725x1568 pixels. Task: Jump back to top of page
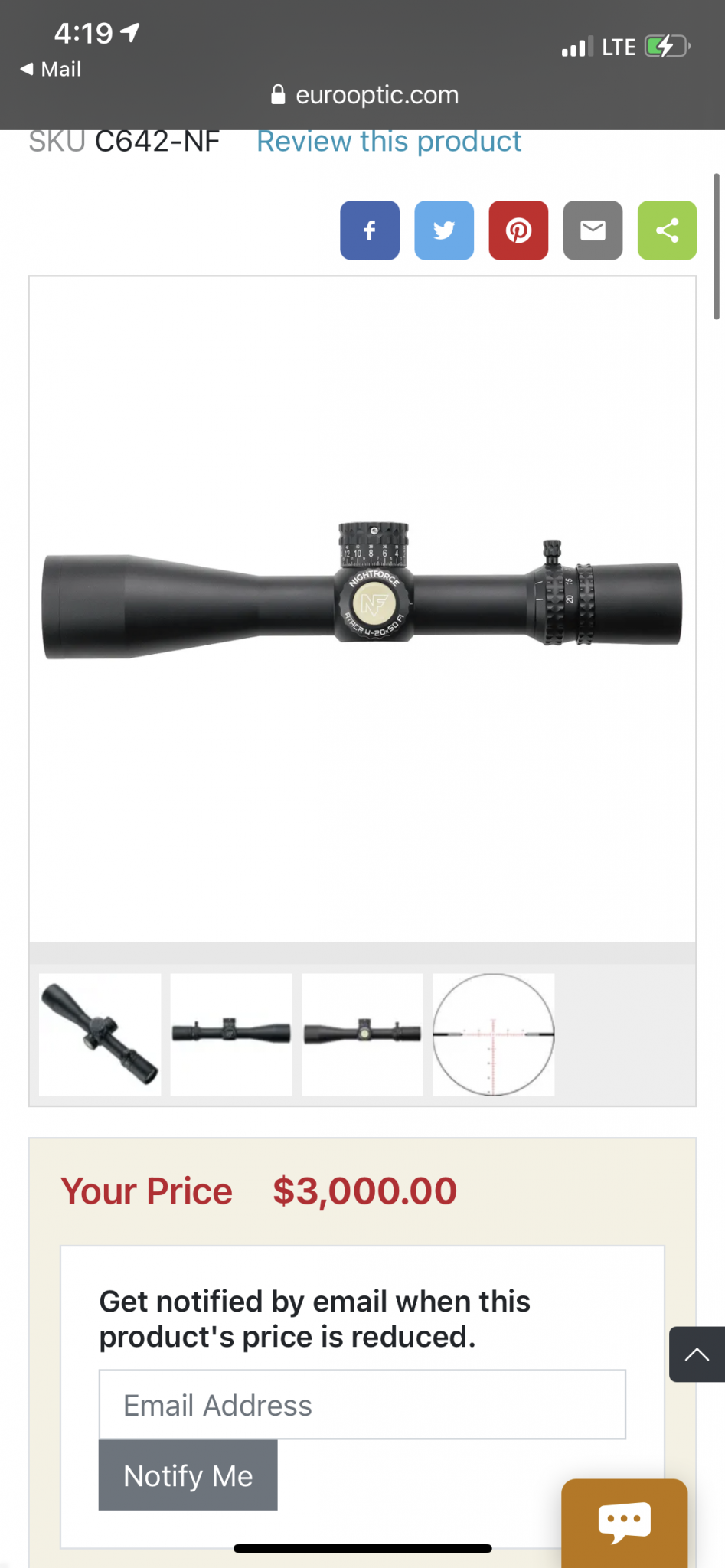[x=697, y=1354]
